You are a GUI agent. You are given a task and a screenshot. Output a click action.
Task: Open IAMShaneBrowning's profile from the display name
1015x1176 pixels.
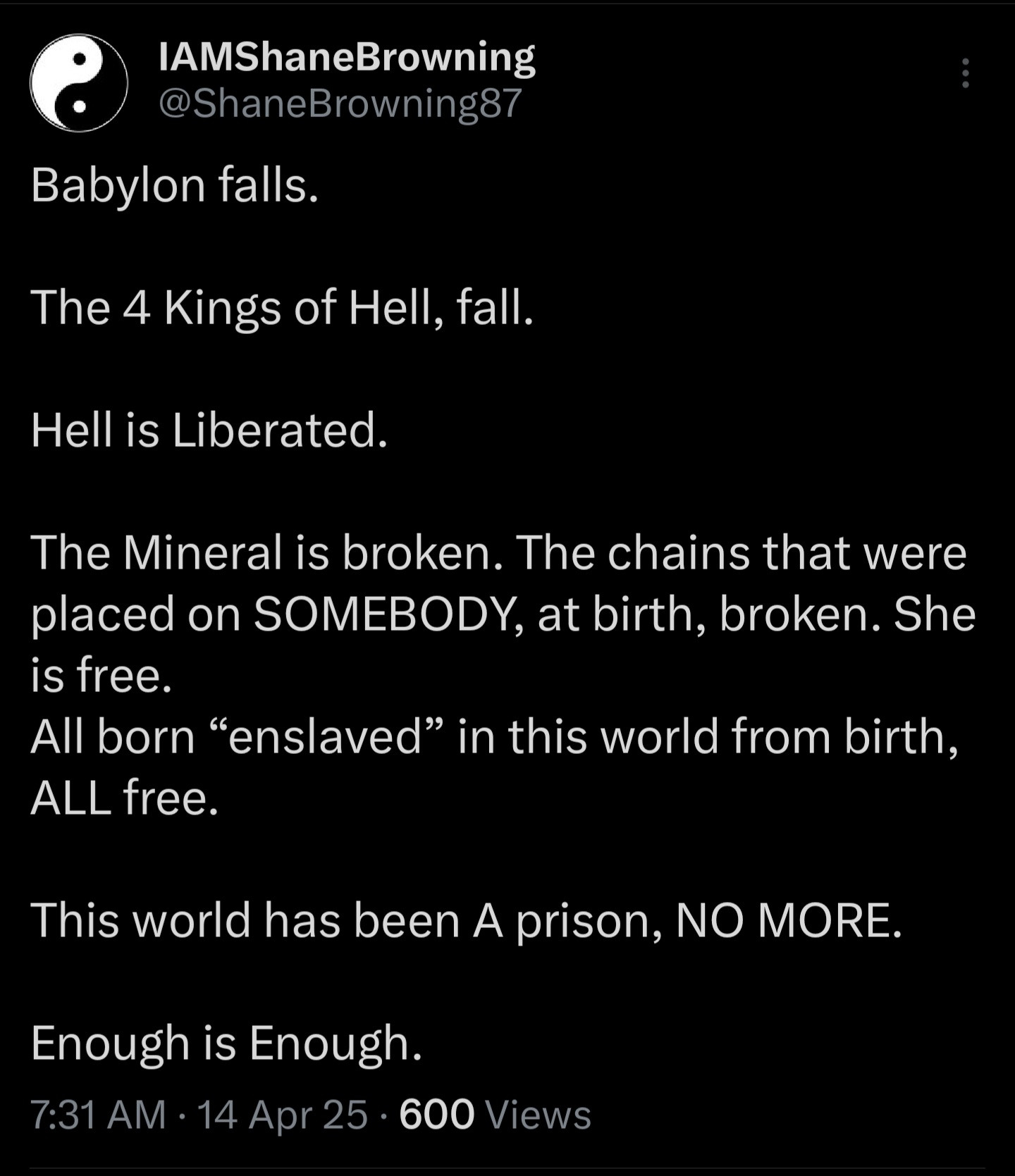click(347, 58)
